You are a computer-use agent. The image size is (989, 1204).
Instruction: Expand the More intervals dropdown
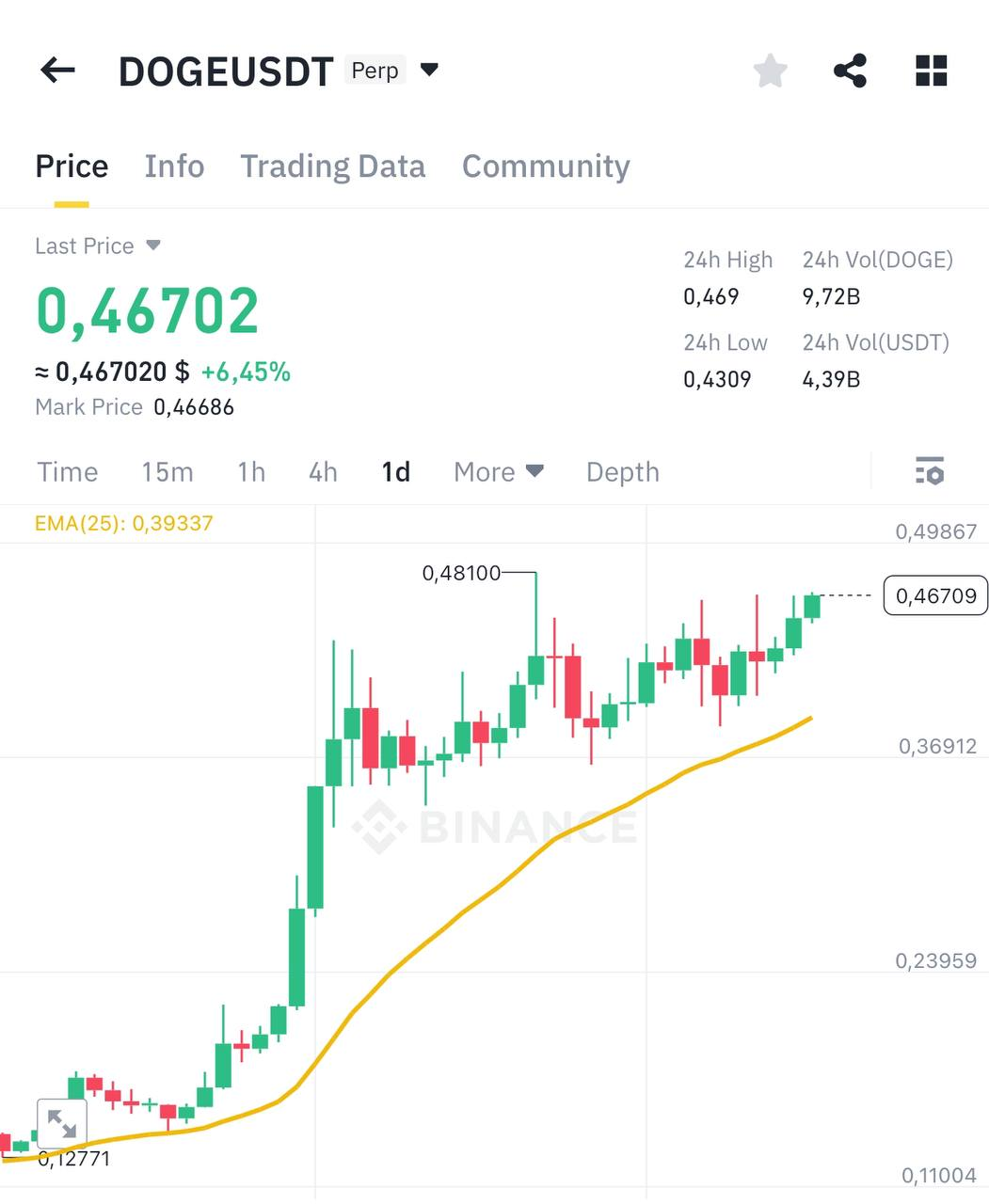[498, 472]
